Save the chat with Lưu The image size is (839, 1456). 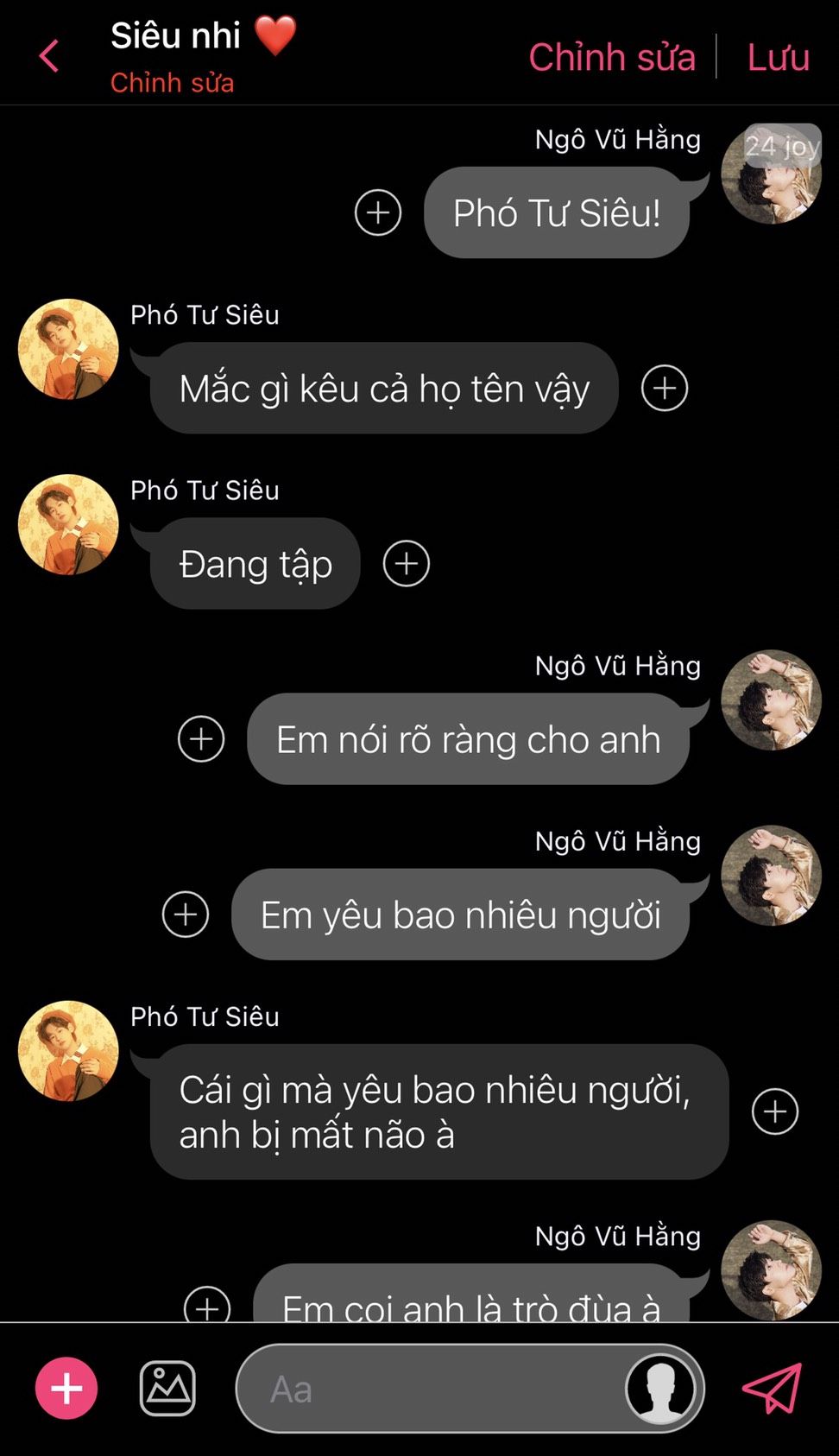click(778, 57)
